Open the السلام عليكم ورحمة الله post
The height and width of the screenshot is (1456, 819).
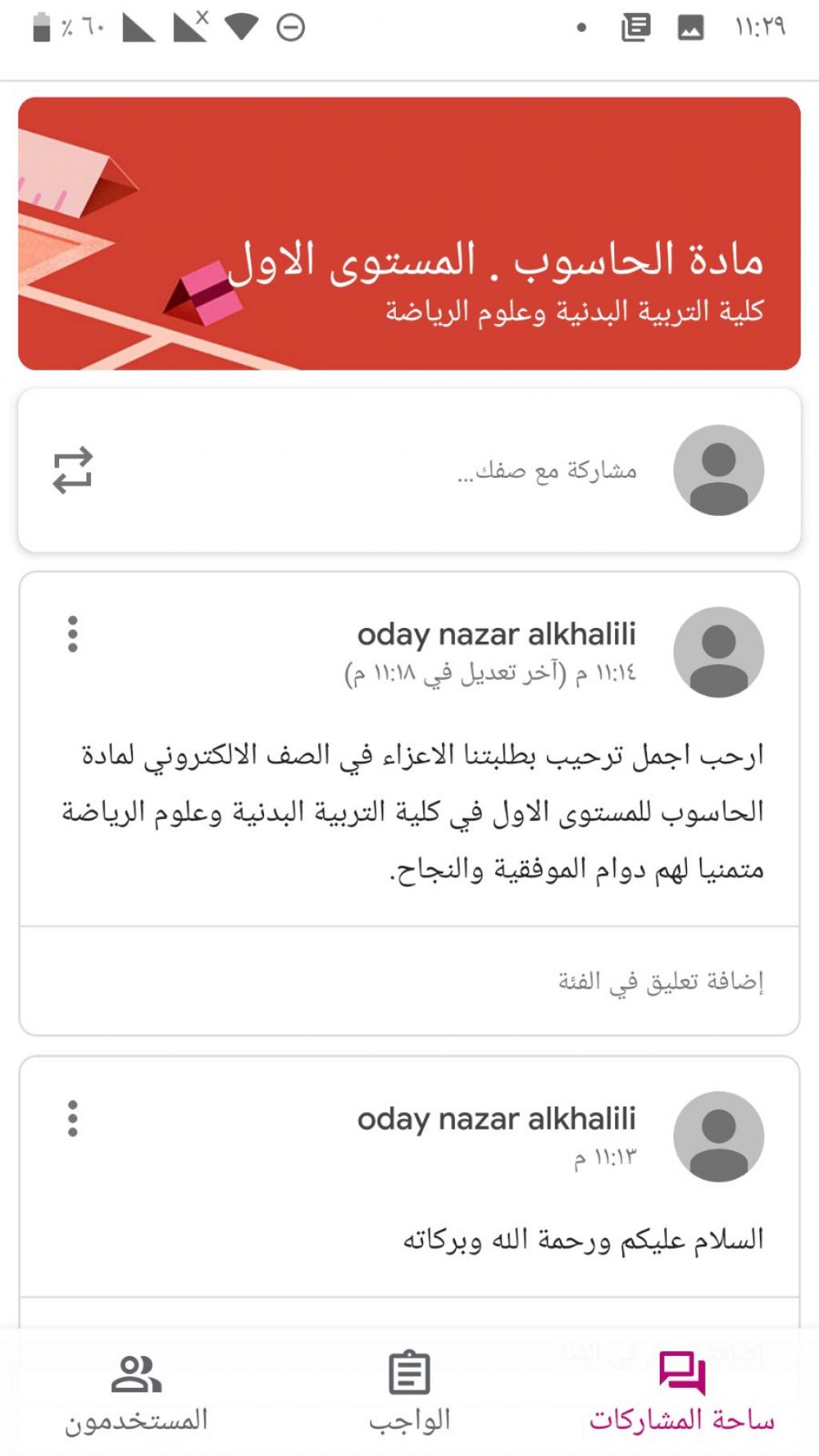pos(582,1240)
